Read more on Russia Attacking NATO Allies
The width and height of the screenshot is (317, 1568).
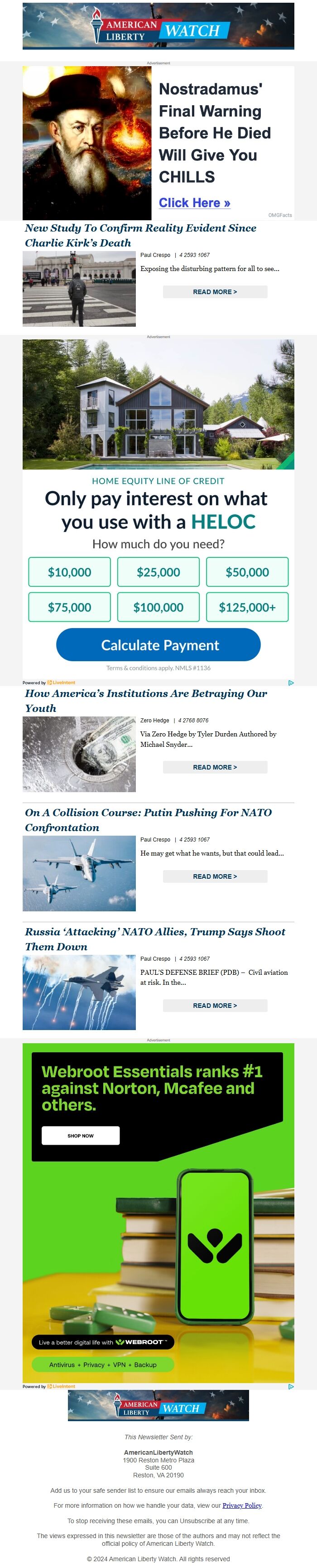[x=215, y=1006]
